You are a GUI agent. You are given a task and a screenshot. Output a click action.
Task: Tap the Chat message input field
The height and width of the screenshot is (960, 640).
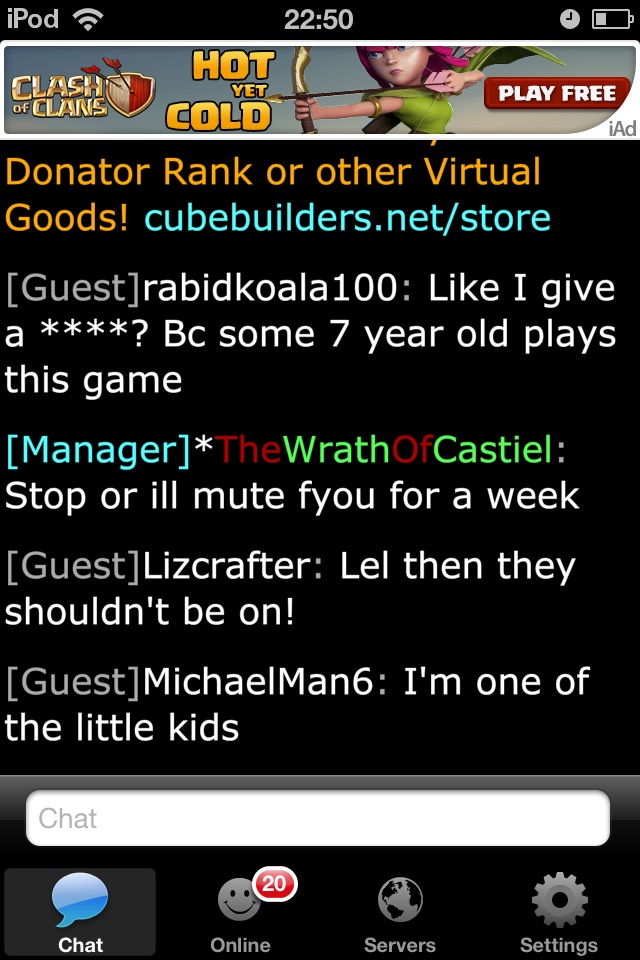(317, 819)
